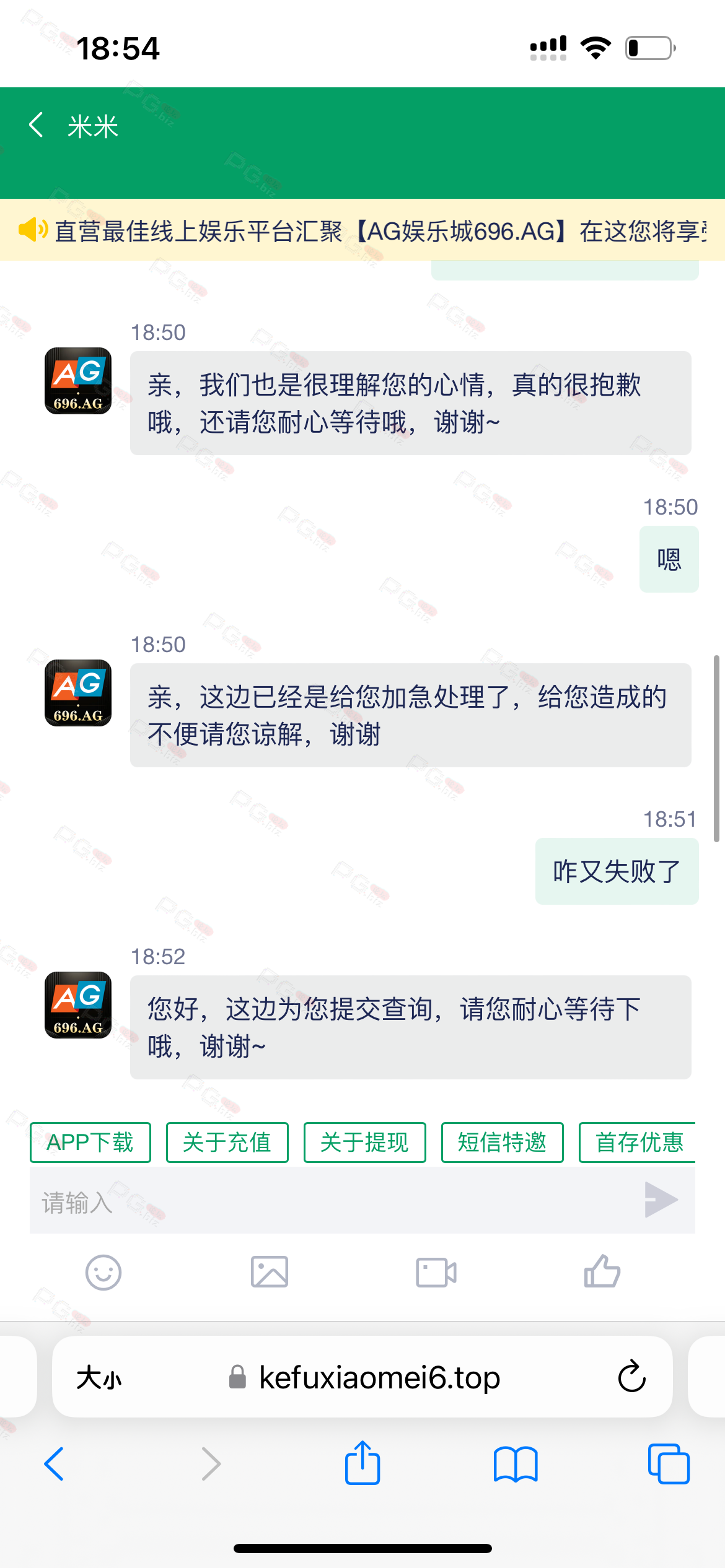Image resolution: width=725 pixels, height=1568 pixels.
Task: Open the 短信特邀 quick option
Action: coord(503,1142)
